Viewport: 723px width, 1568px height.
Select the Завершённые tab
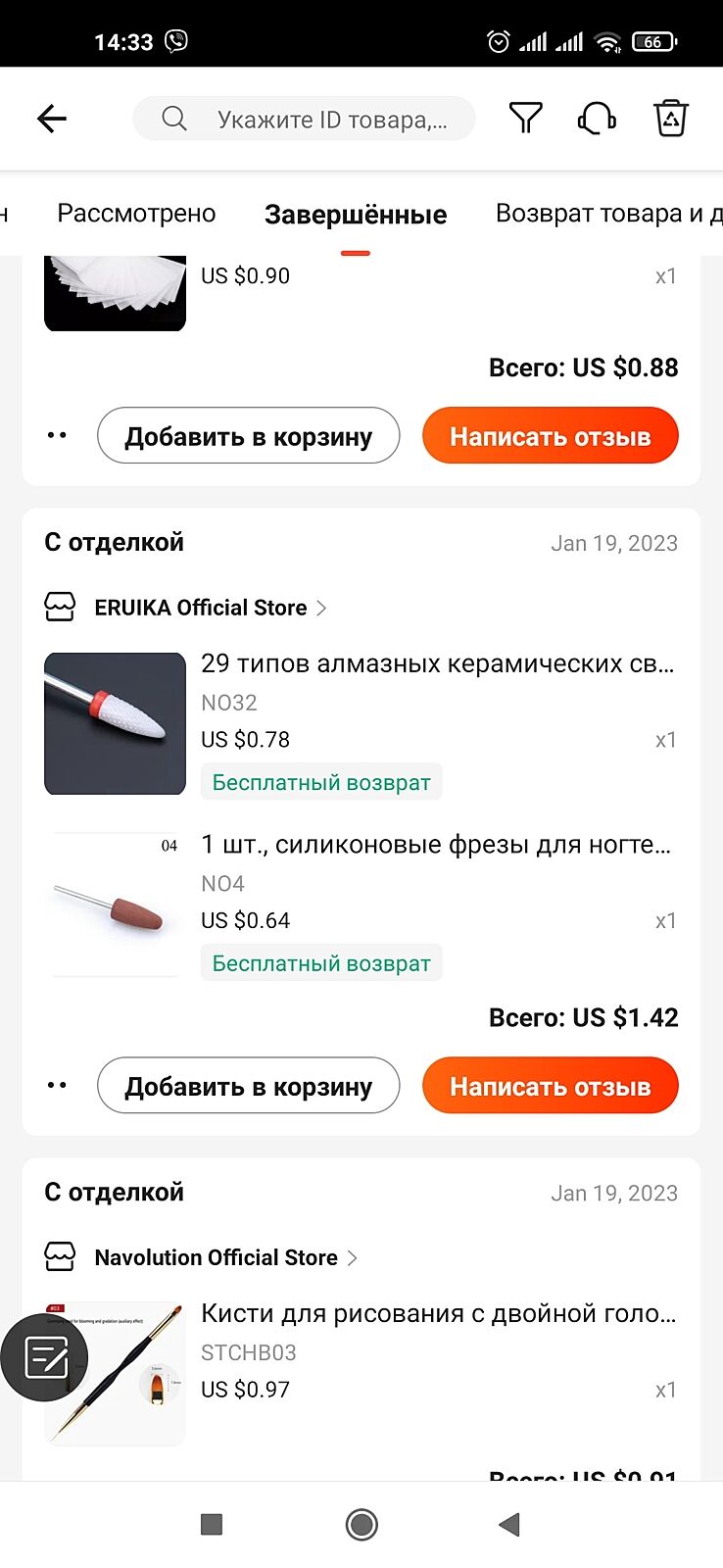(356, 215)
